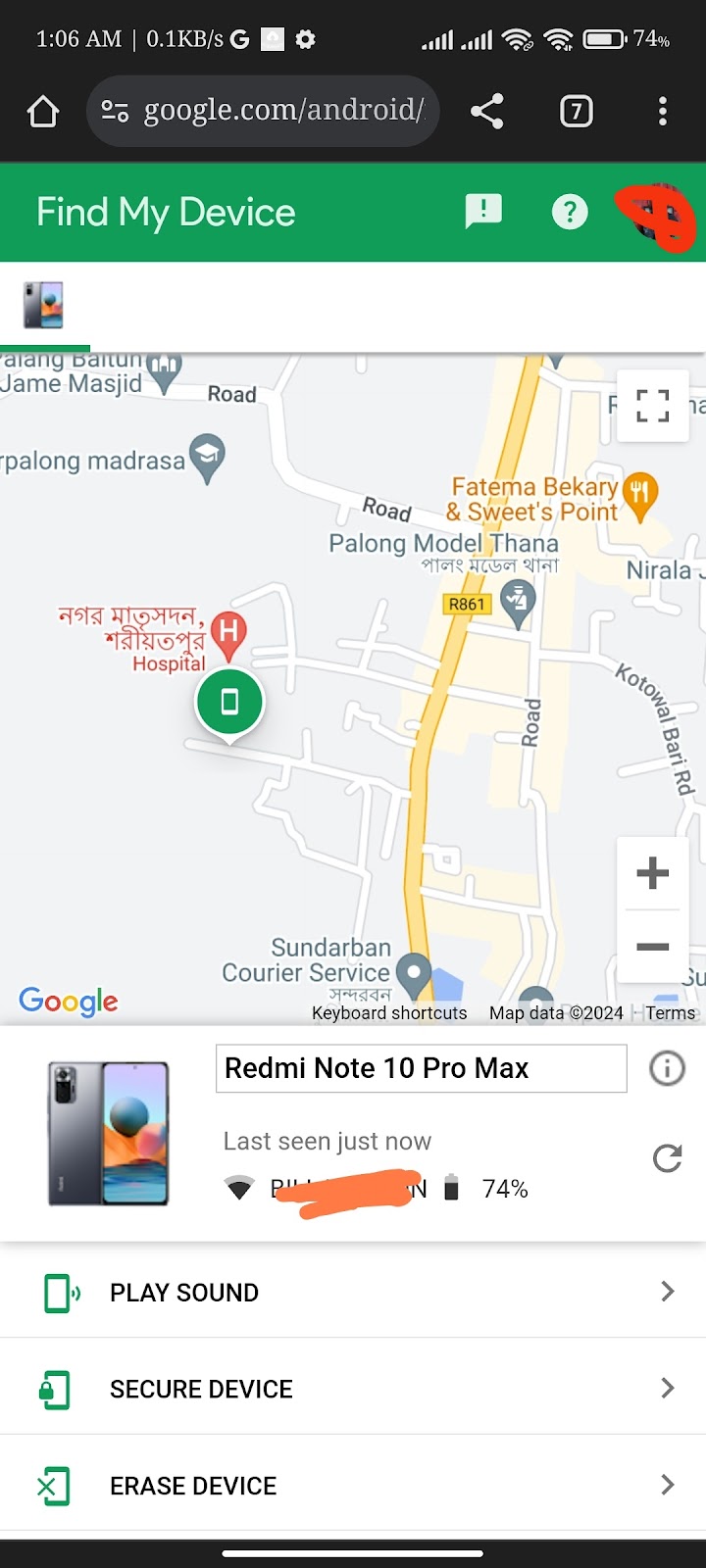The image size is (706, 1568).
Task: Select the Redmi phone device tab
Action: click(44, 305)
